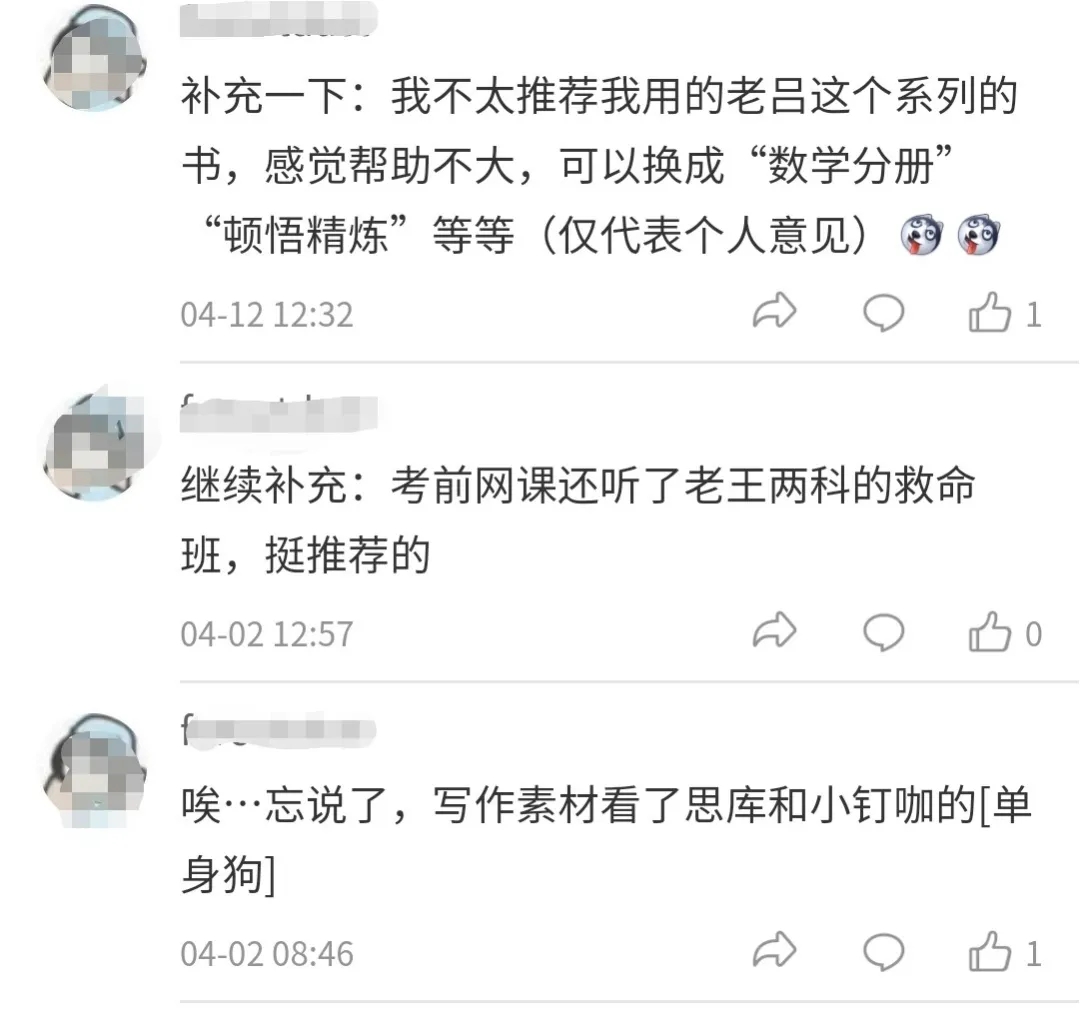The width and height of the screenshot is (1080, 1016).
Task: Reply to the comment about 老吕 series books
Action: [x=883, y=314]
